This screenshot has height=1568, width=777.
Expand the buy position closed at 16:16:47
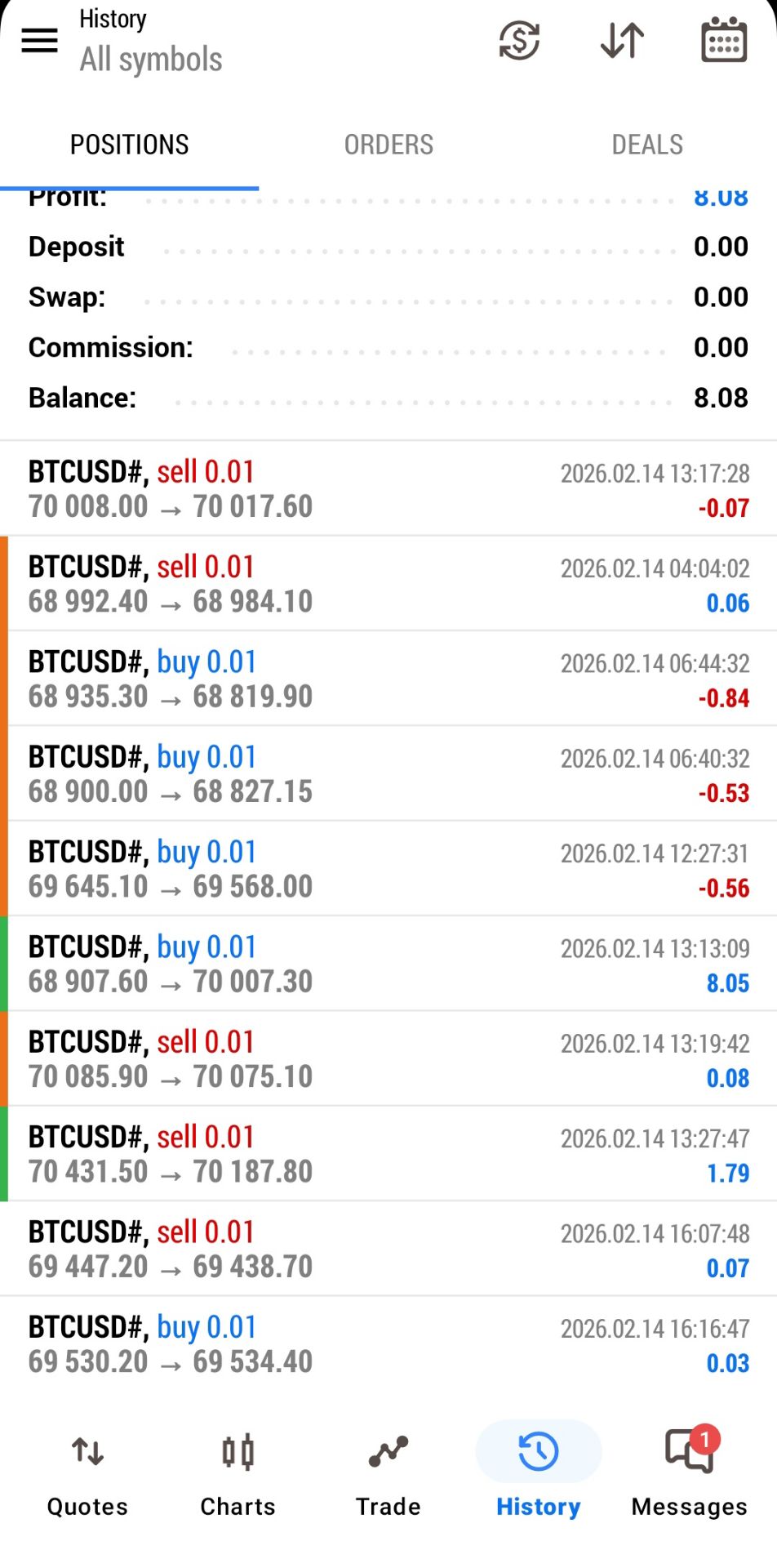click(x=388, y=1343)
